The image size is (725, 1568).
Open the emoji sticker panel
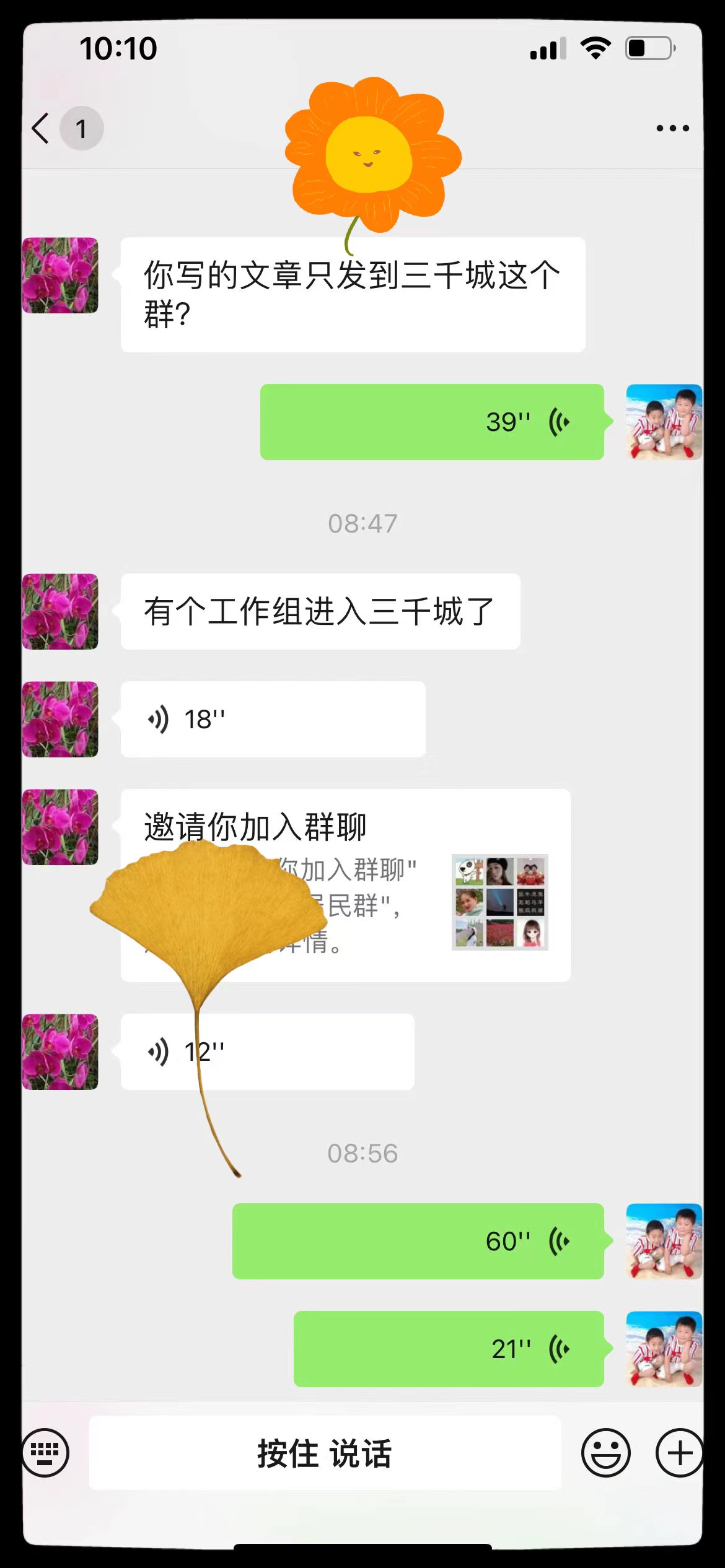click(x=605, y=1453)
